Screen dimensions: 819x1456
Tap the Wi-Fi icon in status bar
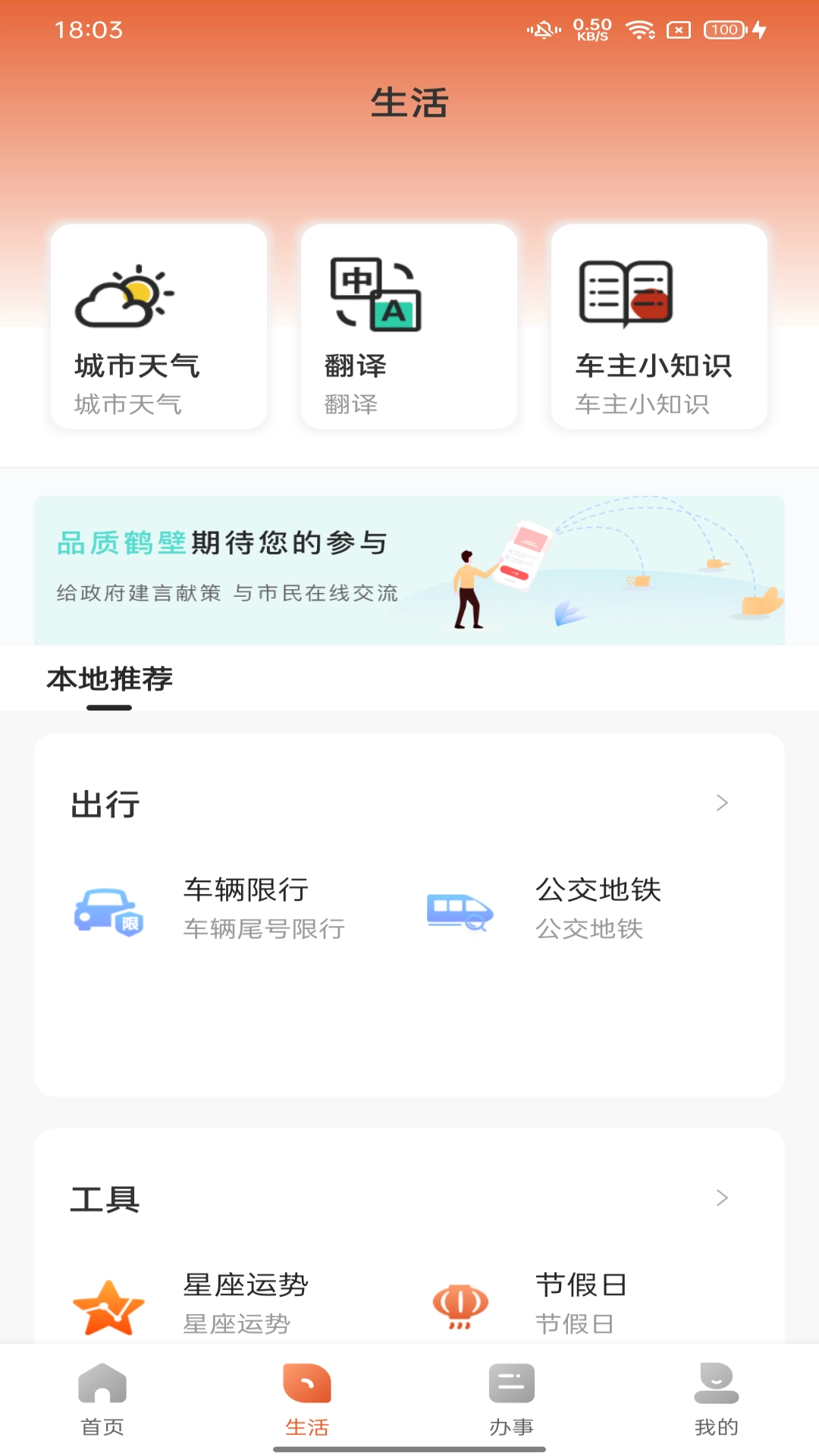639,31
